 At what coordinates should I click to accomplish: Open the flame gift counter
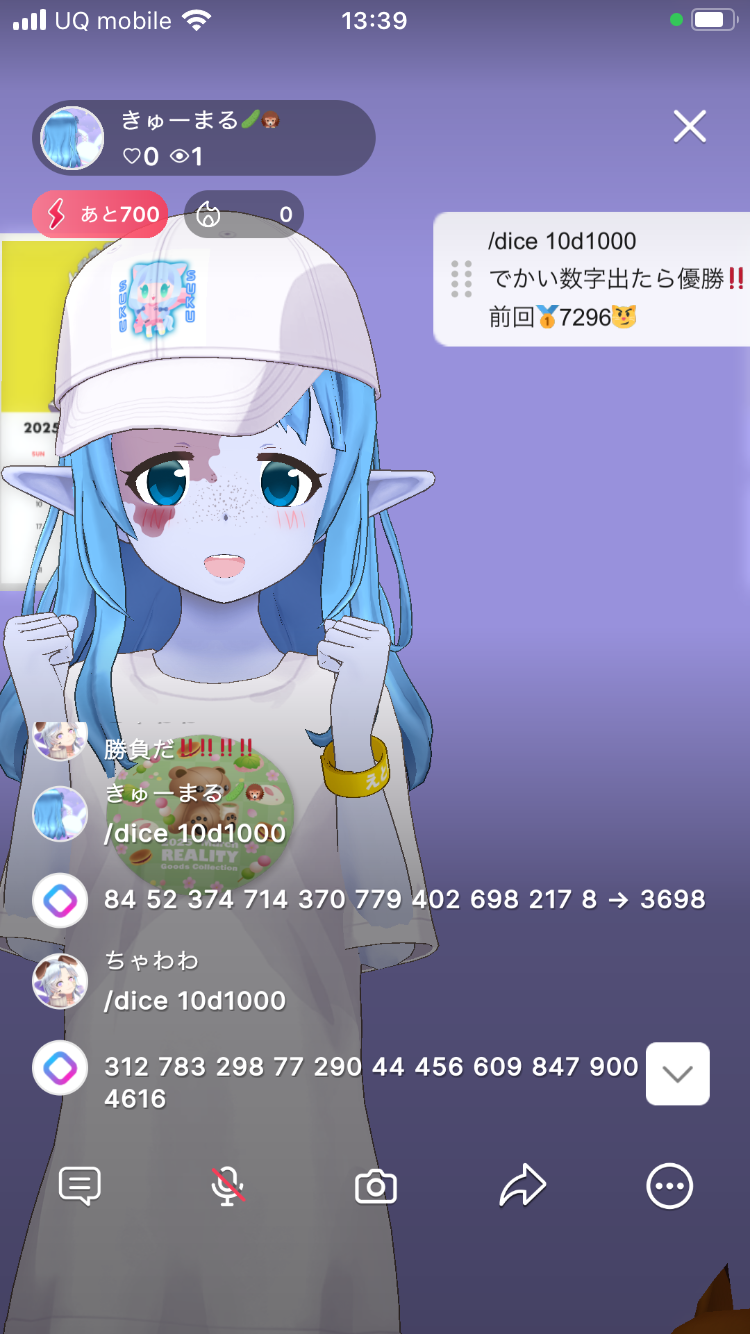[243, 214]
